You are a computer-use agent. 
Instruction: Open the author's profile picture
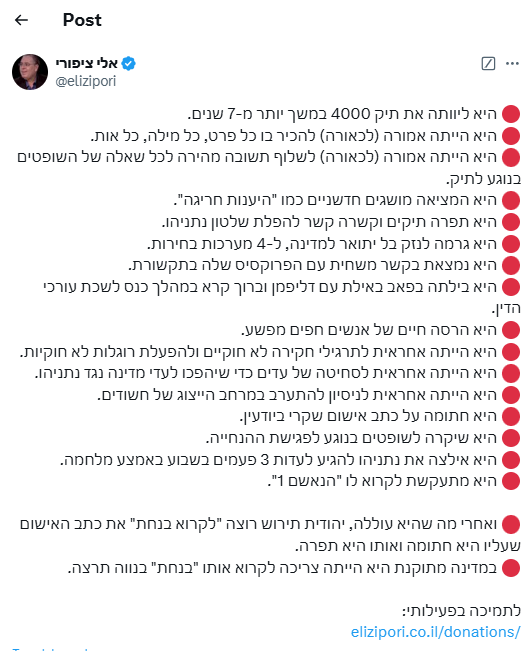click(30, 72)
